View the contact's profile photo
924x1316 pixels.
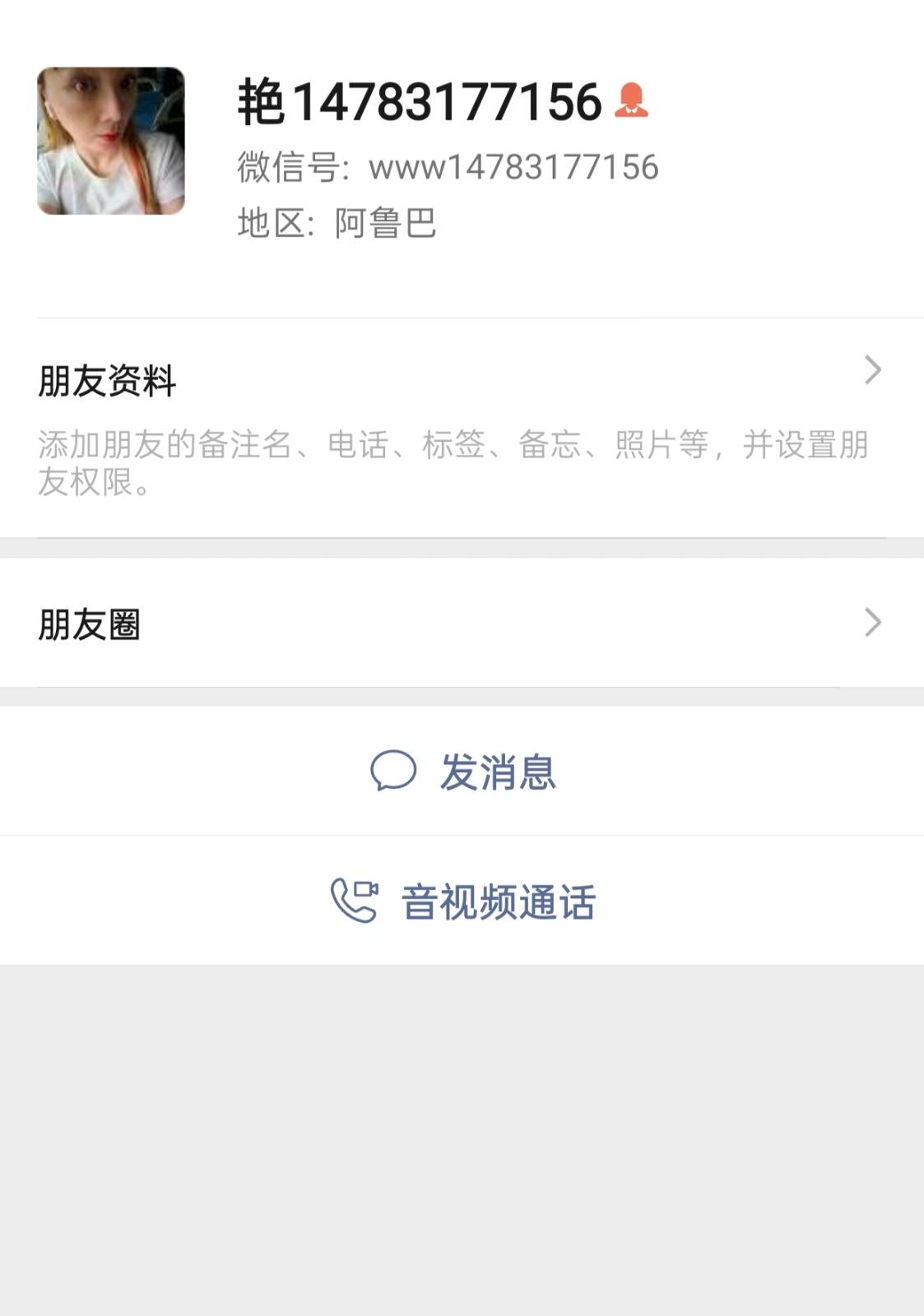[x=111, y=141]
